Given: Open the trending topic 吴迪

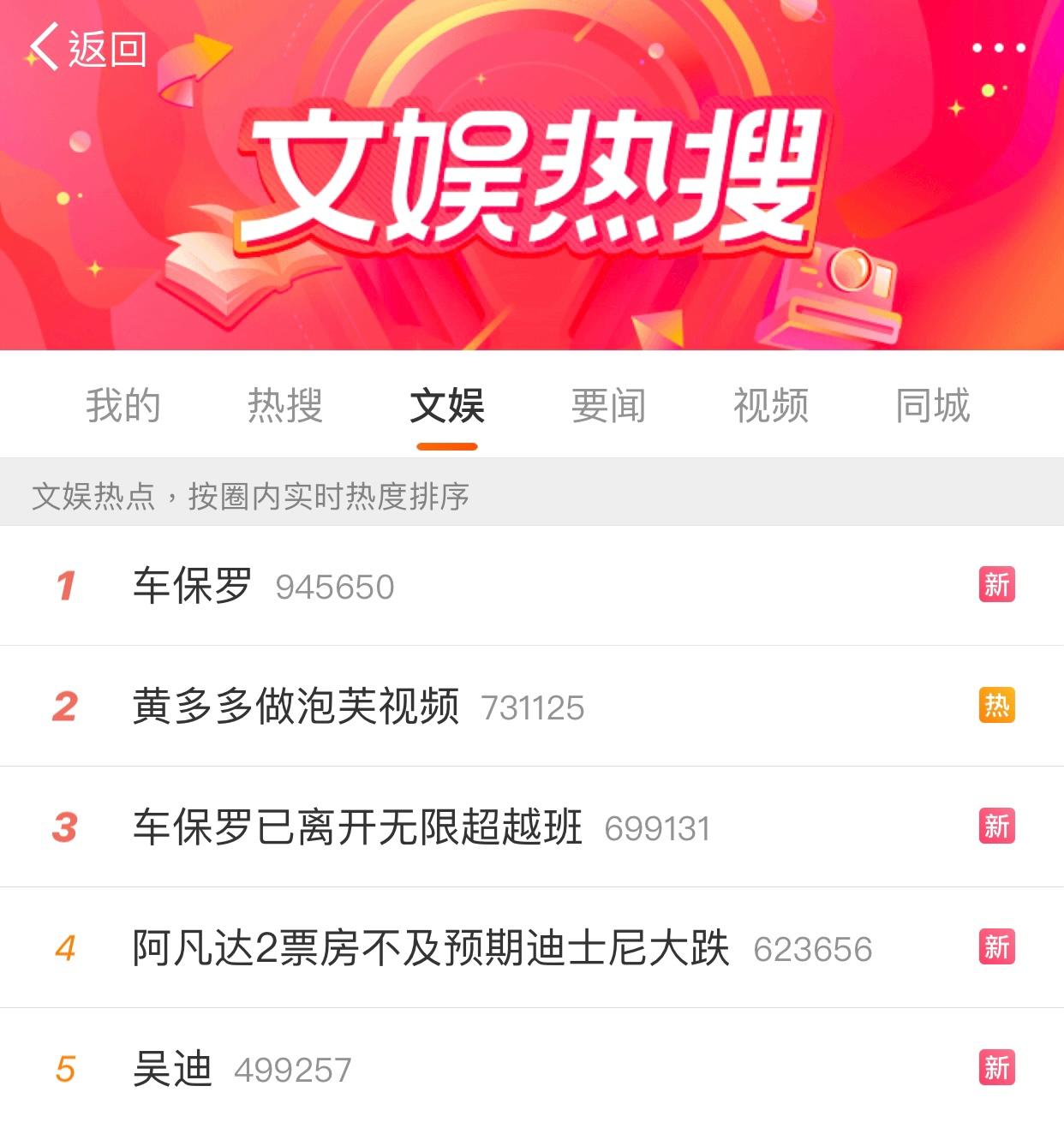Looking at the screenshot, I should tap(172, 1069).
